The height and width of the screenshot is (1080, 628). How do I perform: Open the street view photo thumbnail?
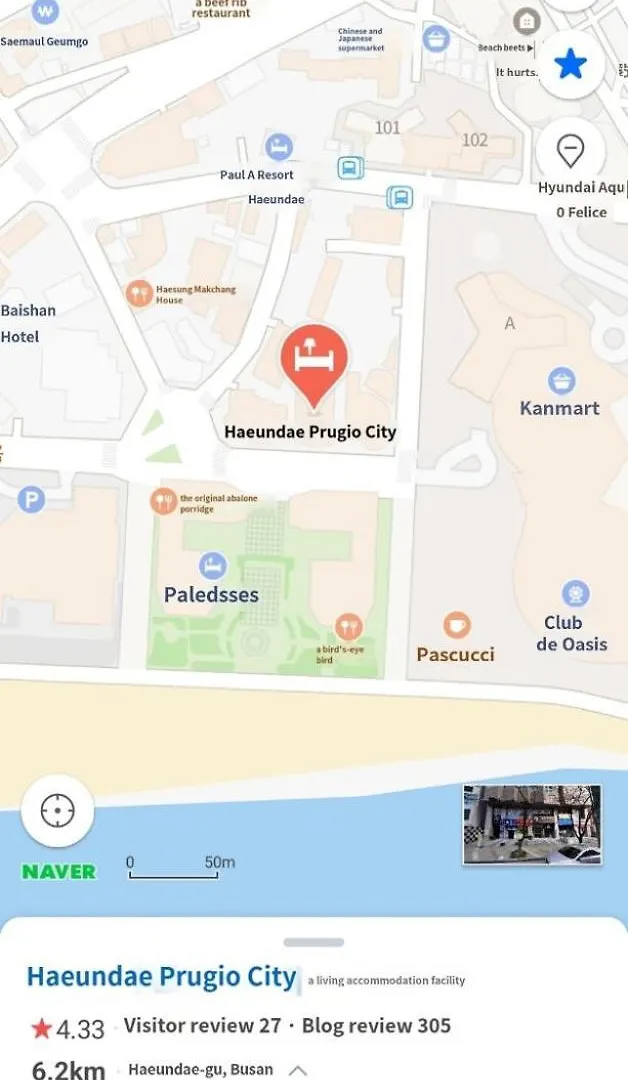point(531,824)
